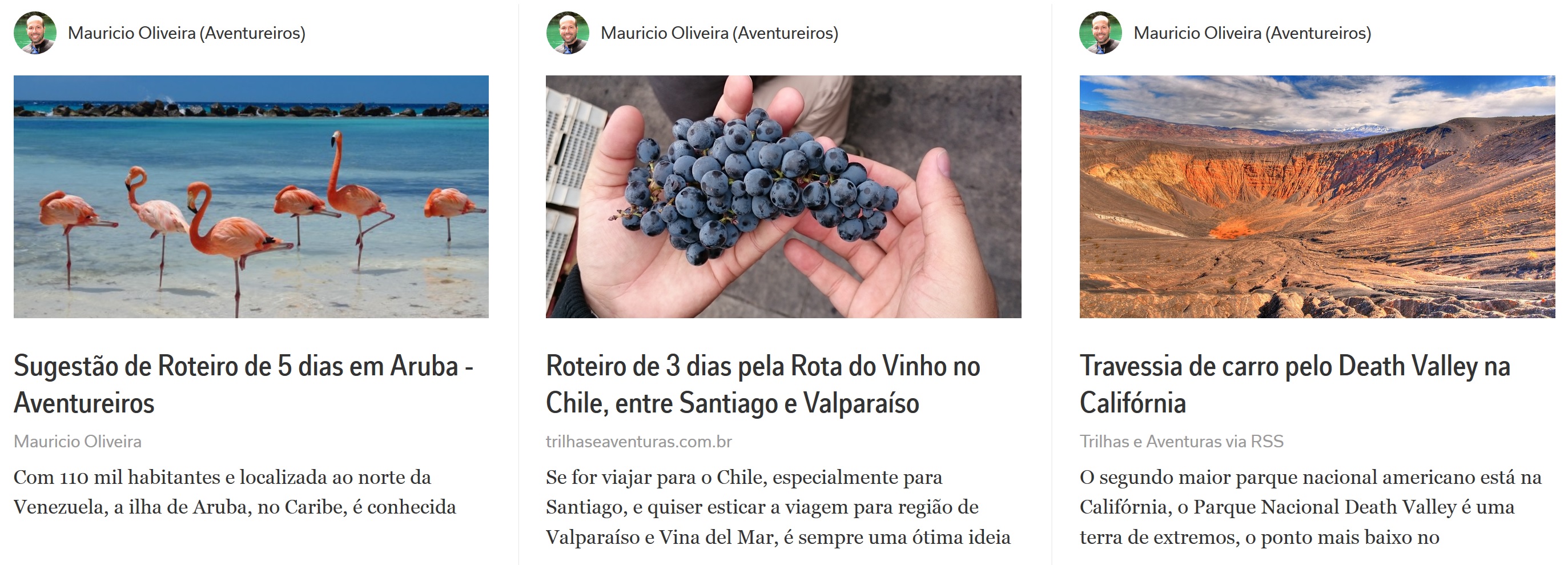View Mauricio Oliveira profile above the Aruba article
Viewport: 1568px width, 565px height.
coord(186,33)
